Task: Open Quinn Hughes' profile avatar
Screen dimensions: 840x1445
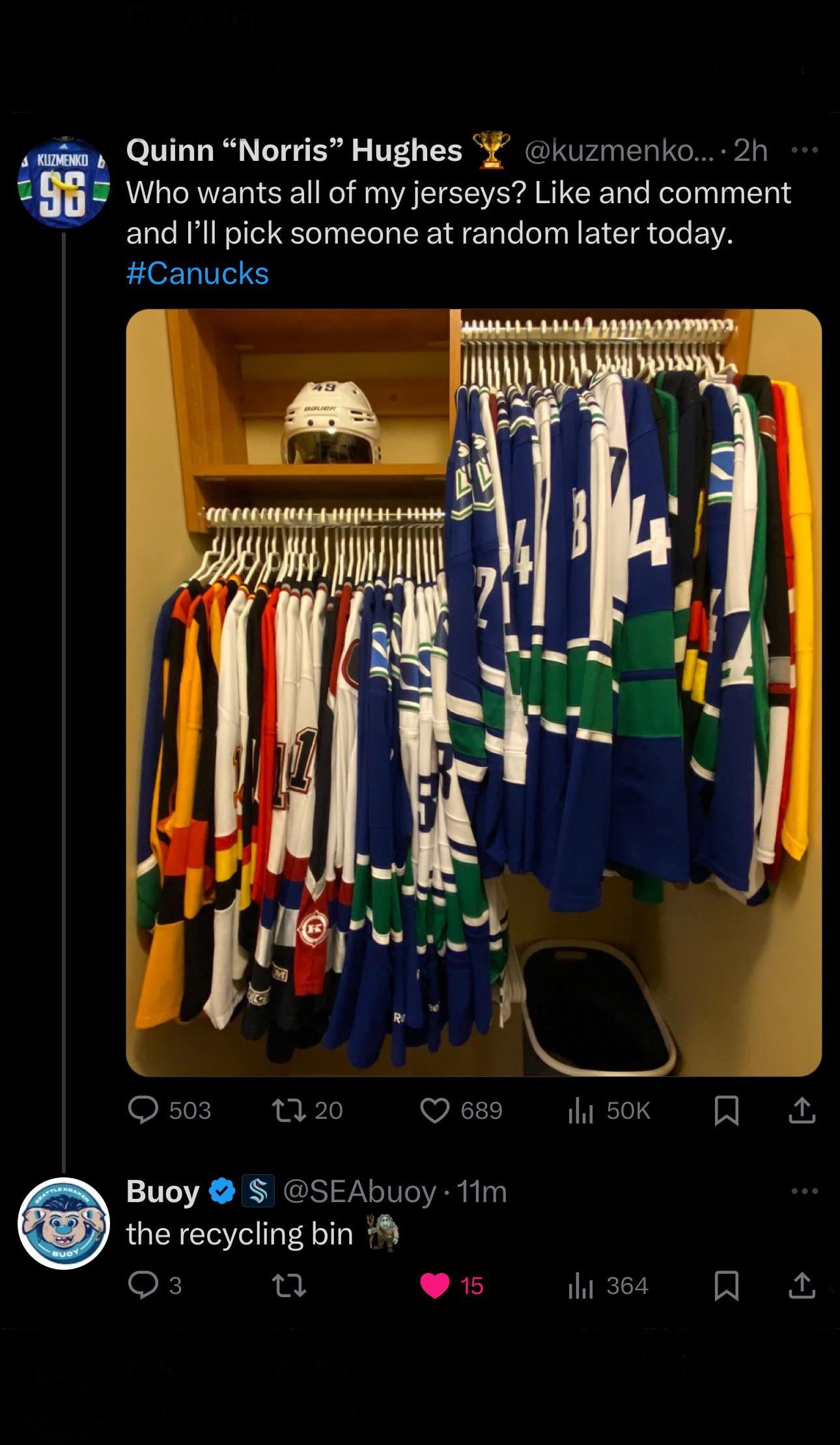Action: click(x=63, y=182)
